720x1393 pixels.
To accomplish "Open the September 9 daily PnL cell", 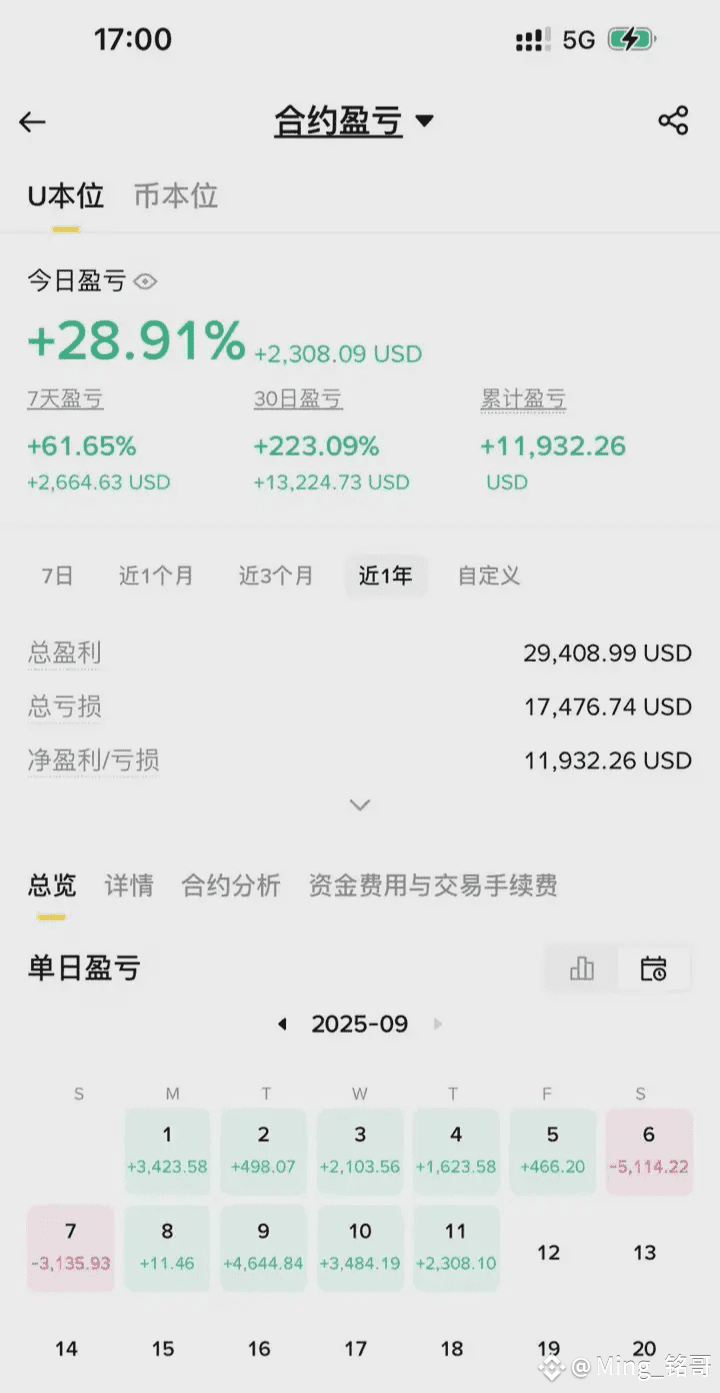I will tap(264, 1248).
